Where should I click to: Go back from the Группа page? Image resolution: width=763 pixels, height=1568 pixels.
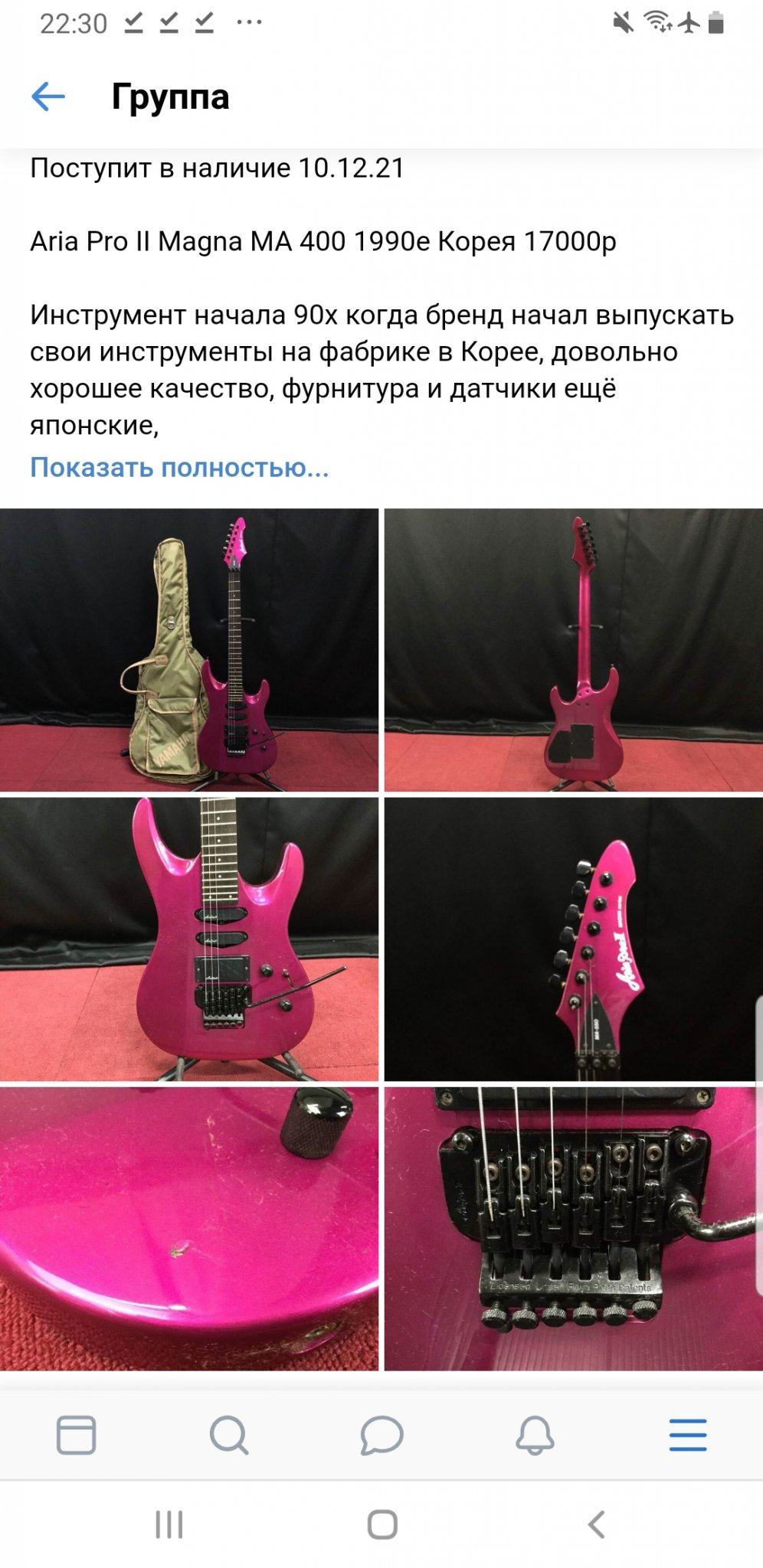tap(47, 97)
